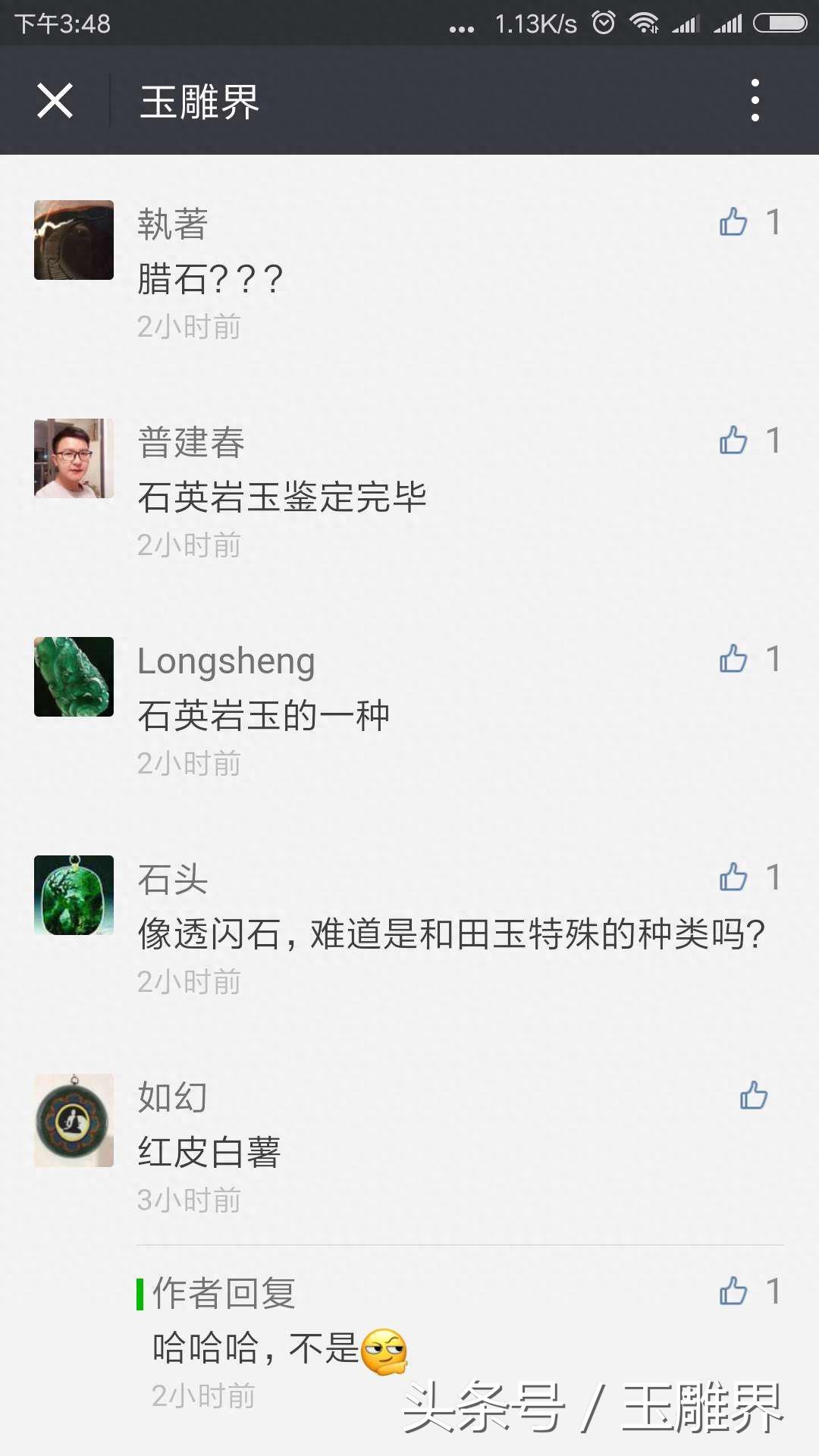
Task: Open the three-dot overflow menu
Action: [755, 100]
